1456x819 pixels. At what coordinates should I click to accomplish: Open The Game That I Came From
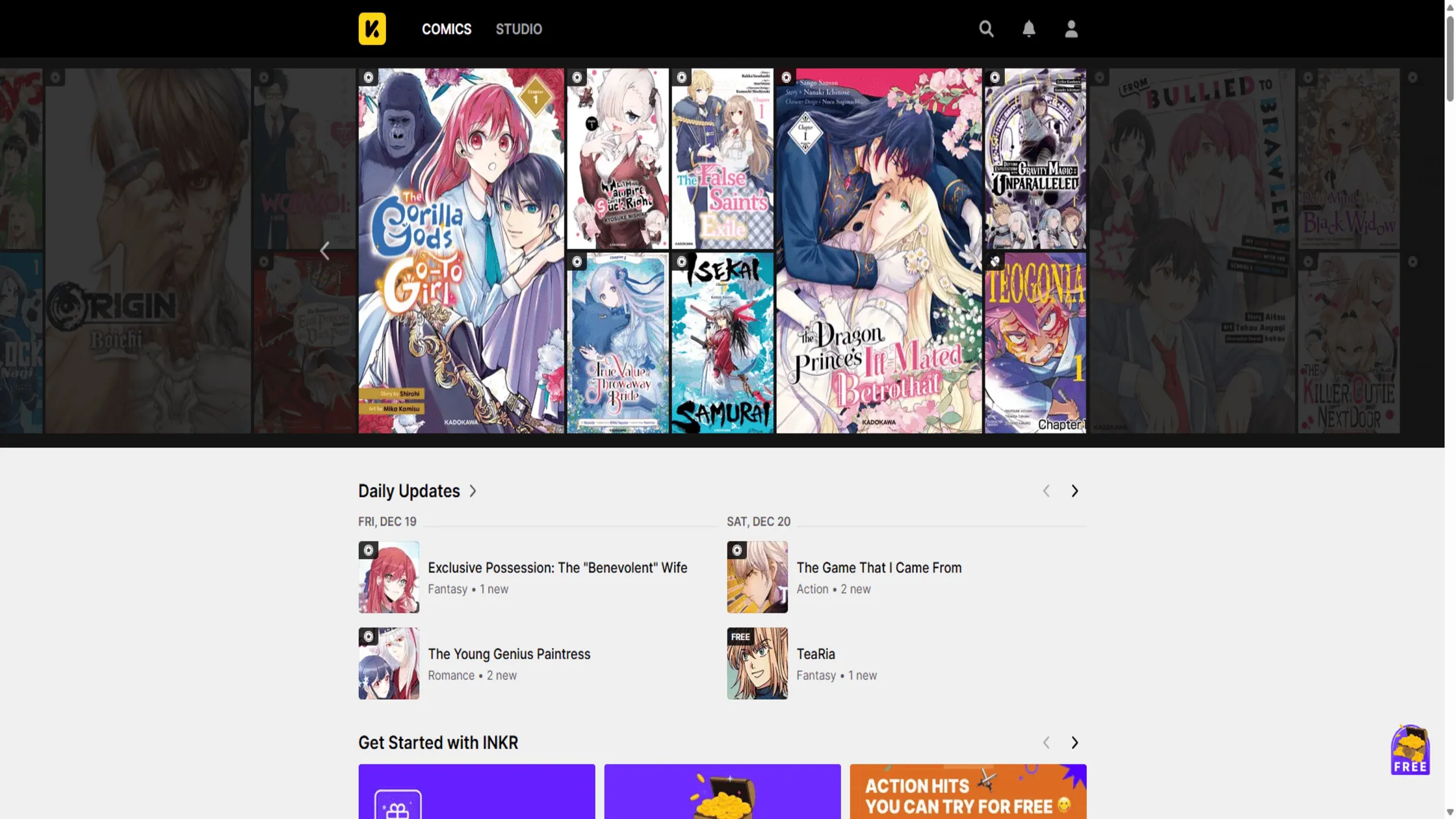tap(878, 567)
